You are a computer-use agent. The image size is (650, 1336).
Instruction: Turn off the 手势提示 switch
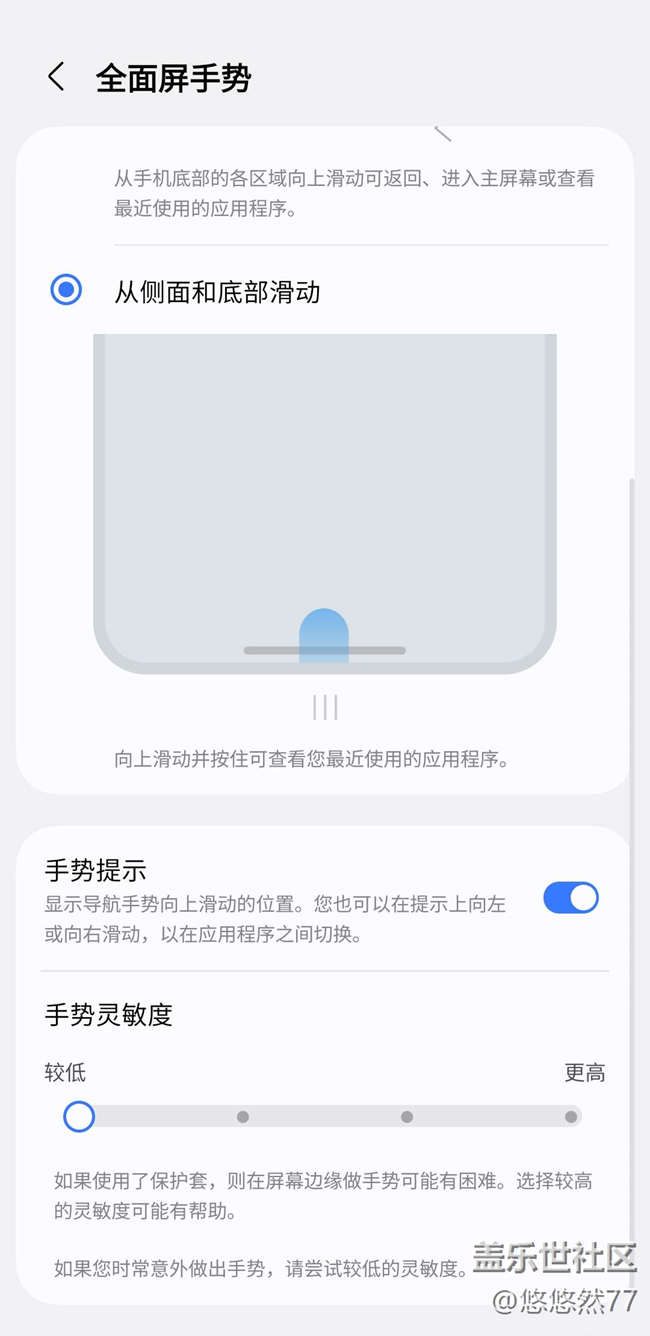571,897
